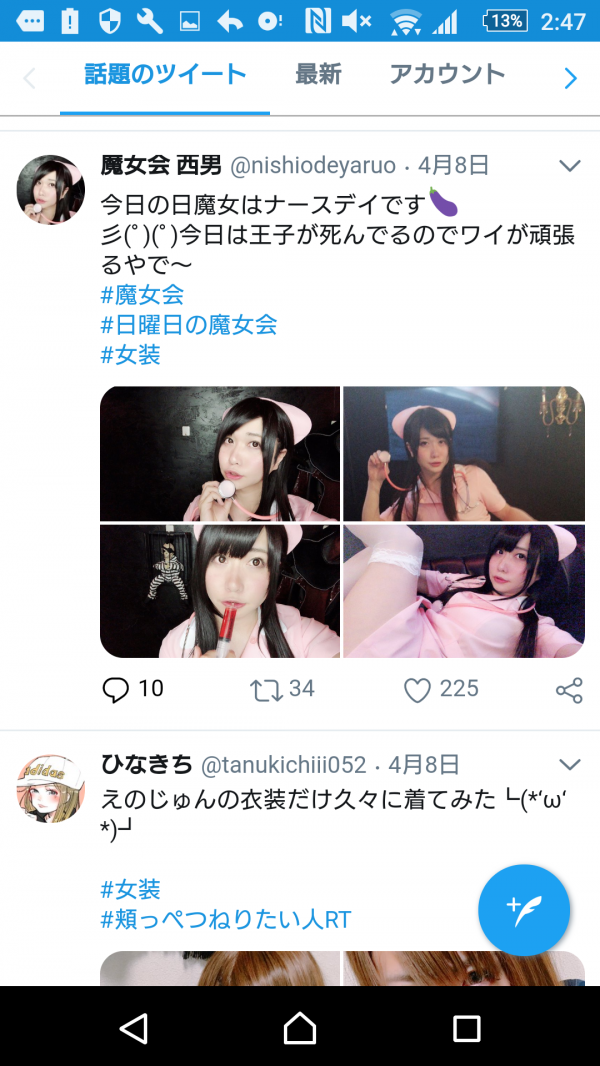Go to the home screen
This screenshot has height=1066, width=600.
tap(300, 1027)
